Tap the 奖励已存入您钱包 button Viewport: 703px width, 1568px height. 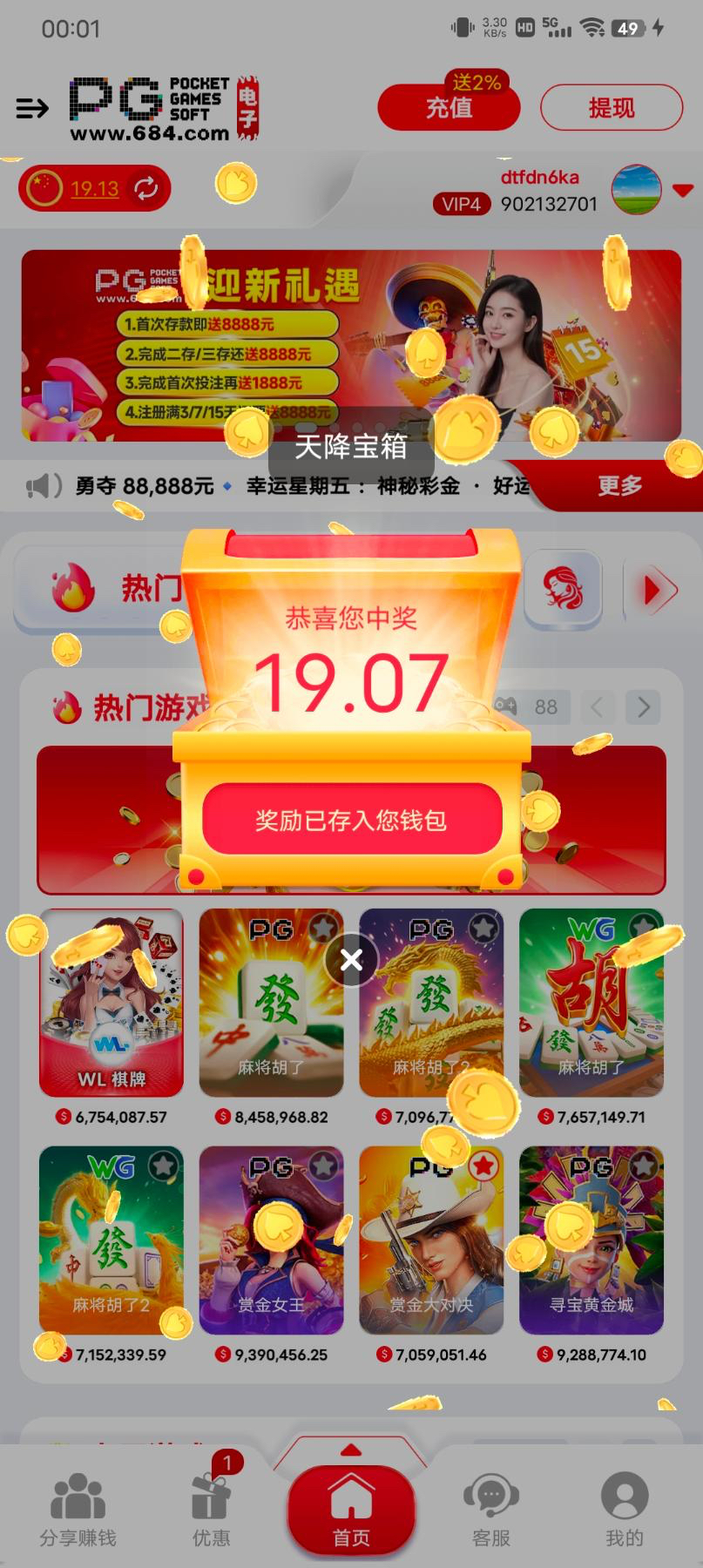pyautogui.click(x=351, y=820)
